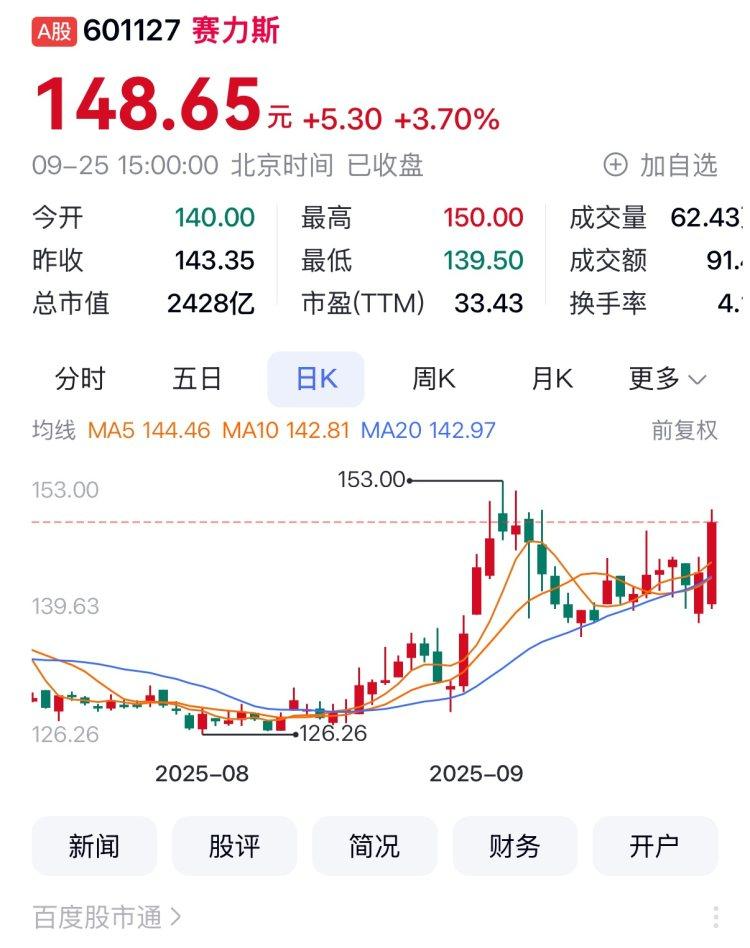This screenshot has width=750, height=948.
Task: View the 月K monthly chart
Action: [551, 379]
